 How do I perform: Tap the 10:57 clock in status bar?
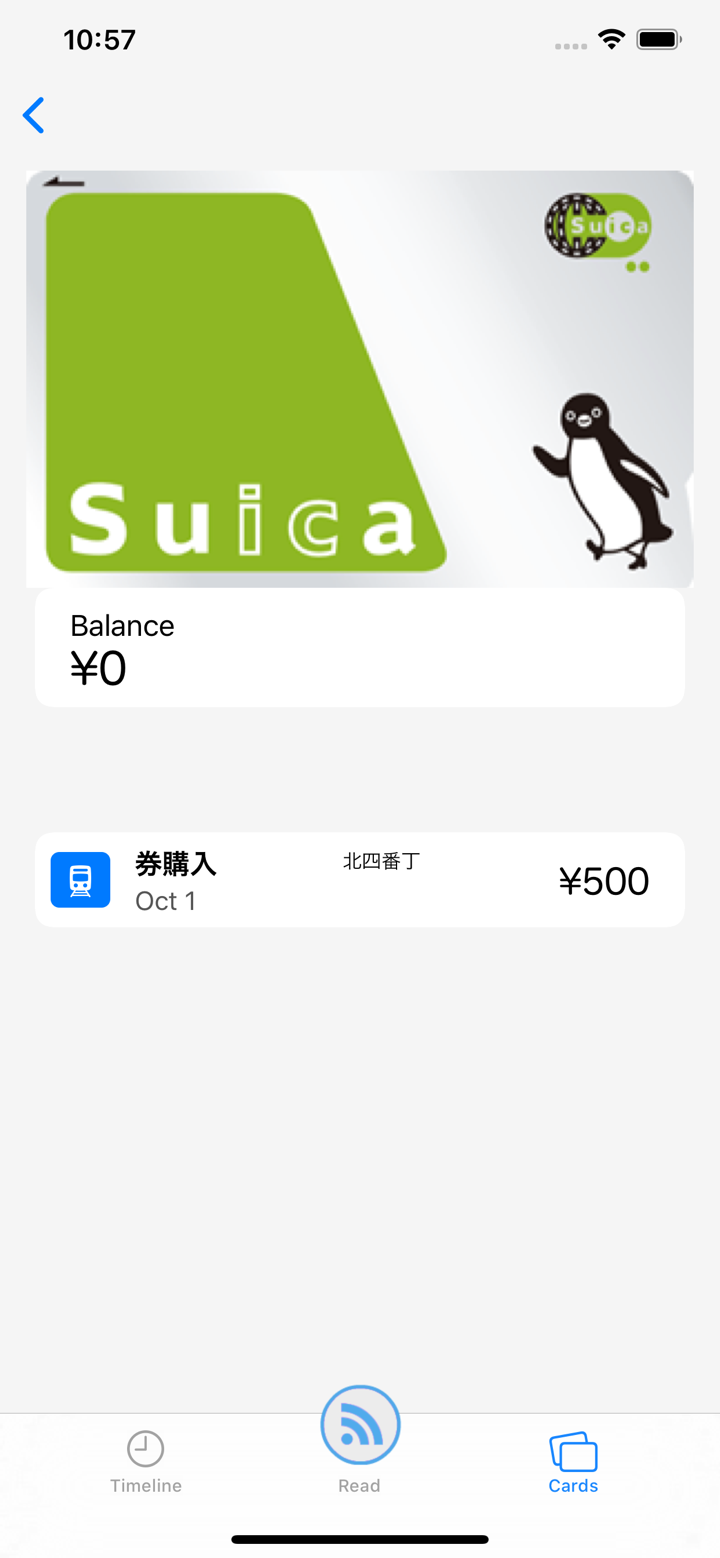[x=100, y=40]
